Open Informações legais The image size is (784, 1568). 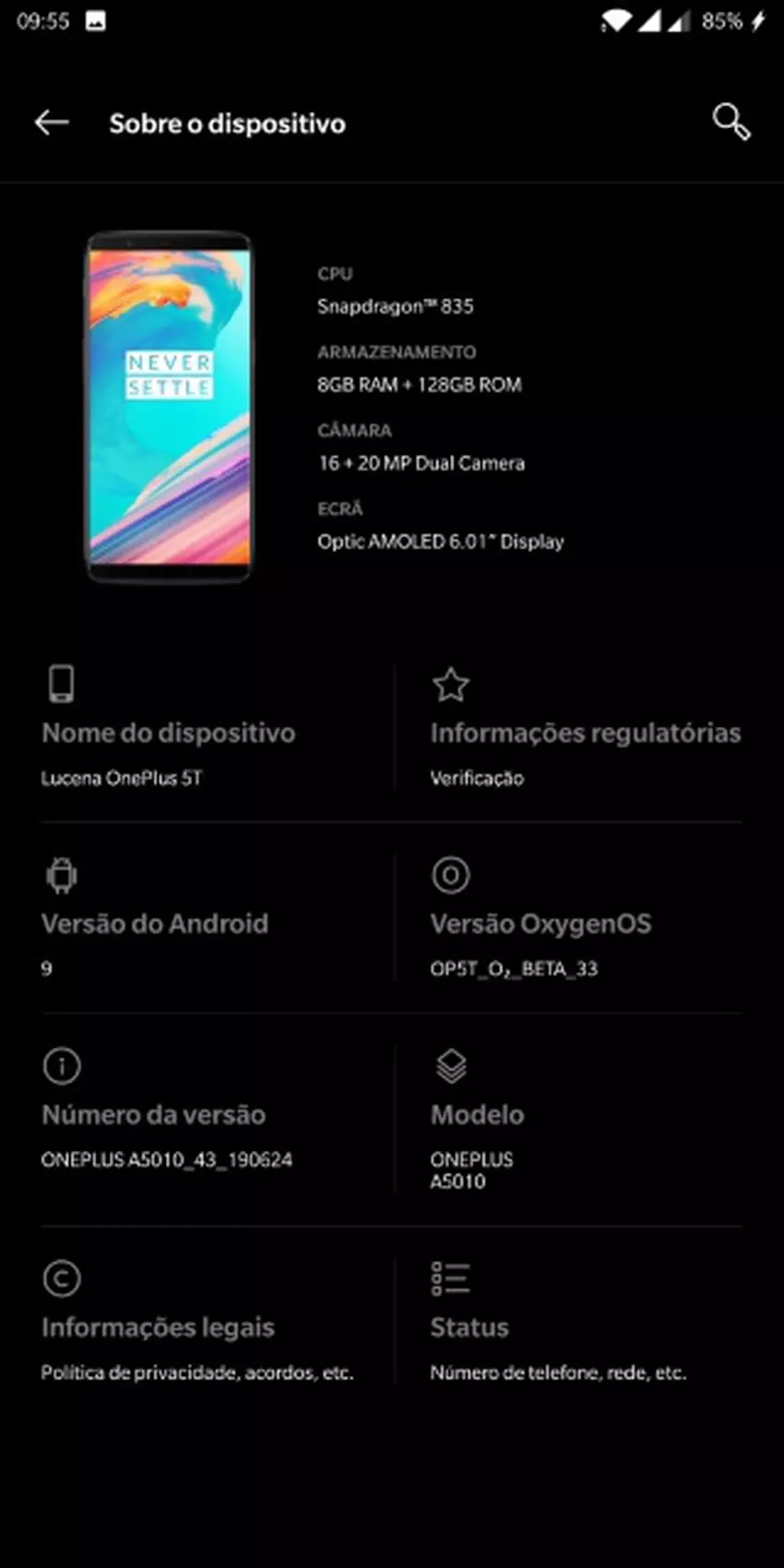158,1327
